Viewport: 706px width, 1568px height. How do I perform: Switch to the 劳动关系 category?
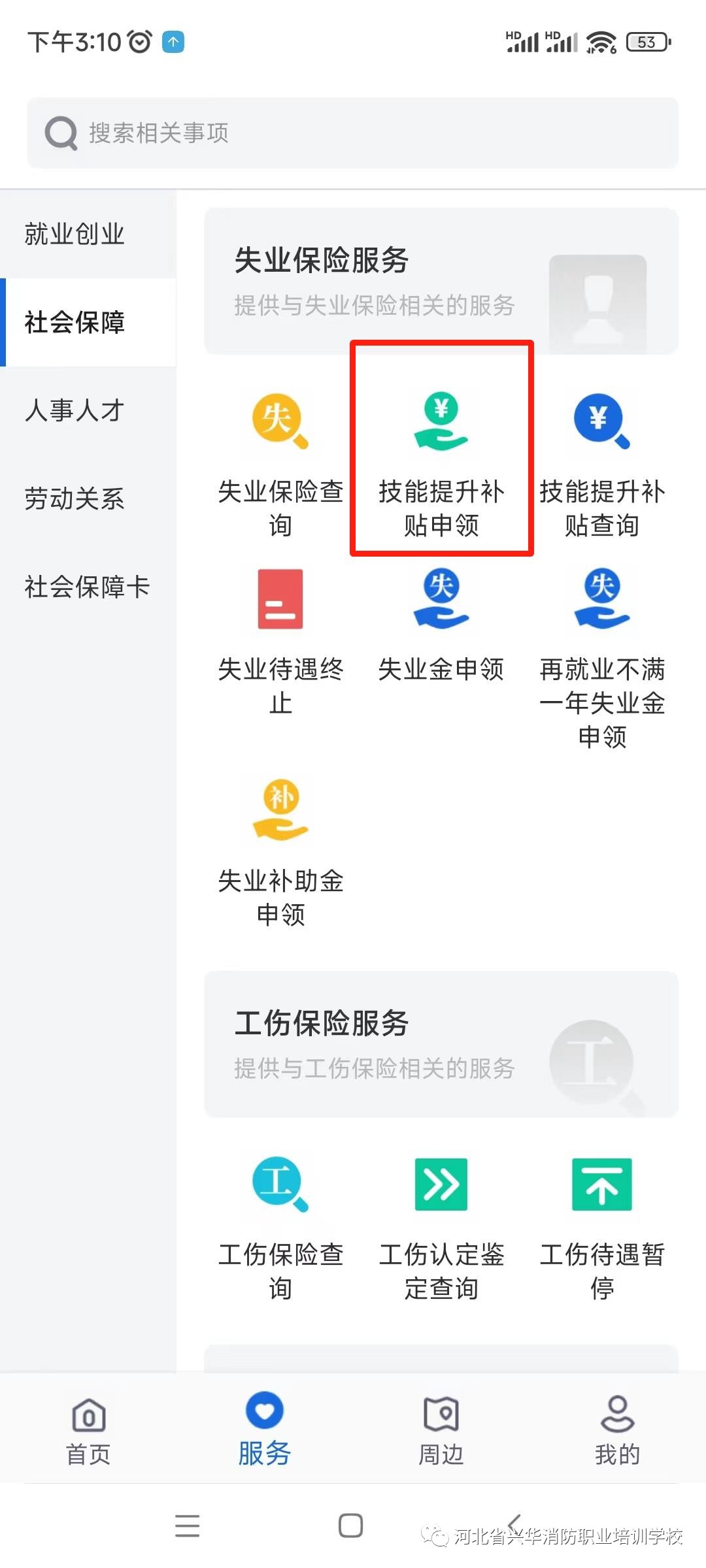75,498
